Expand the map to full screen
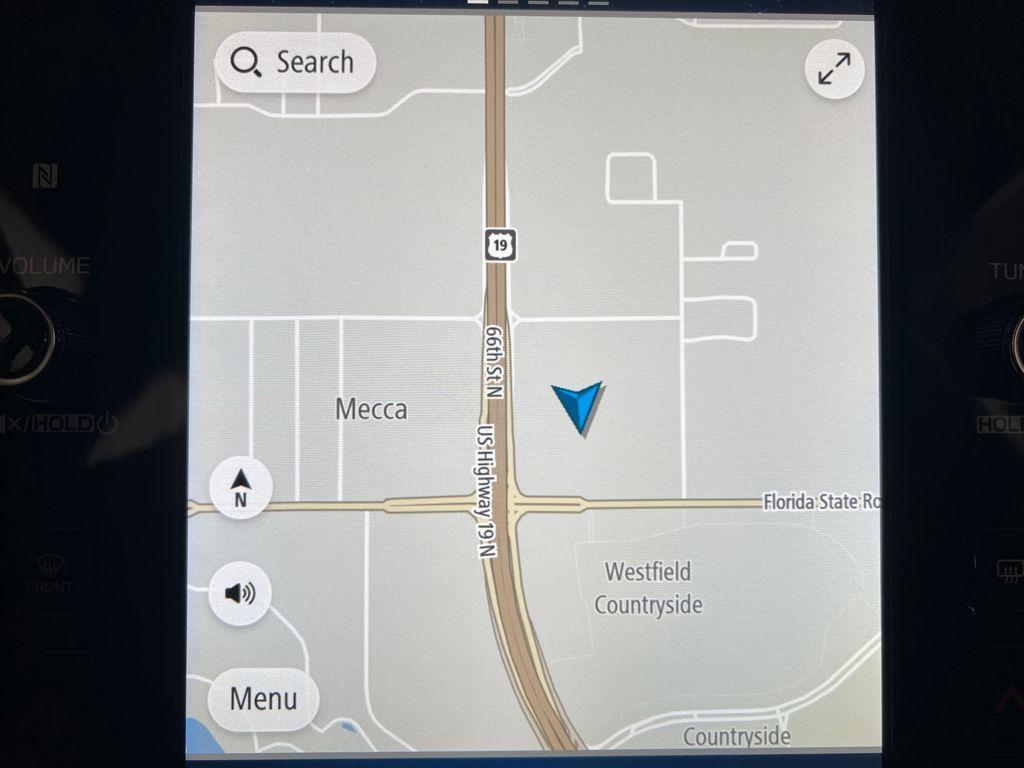 (x=834, y=69)
